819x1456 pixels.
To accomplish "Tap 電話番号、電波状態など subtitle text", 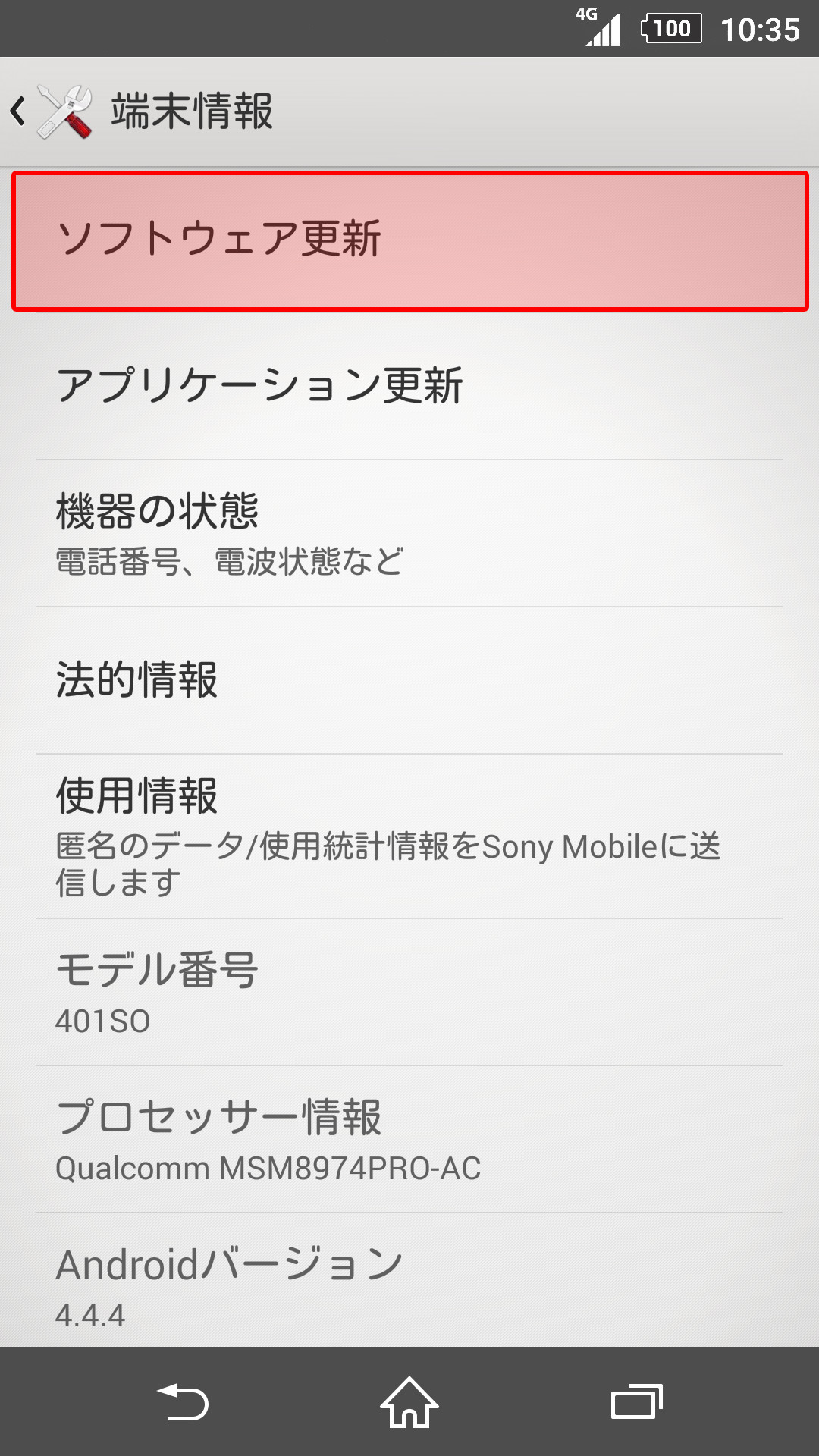I will click(227, 561).
